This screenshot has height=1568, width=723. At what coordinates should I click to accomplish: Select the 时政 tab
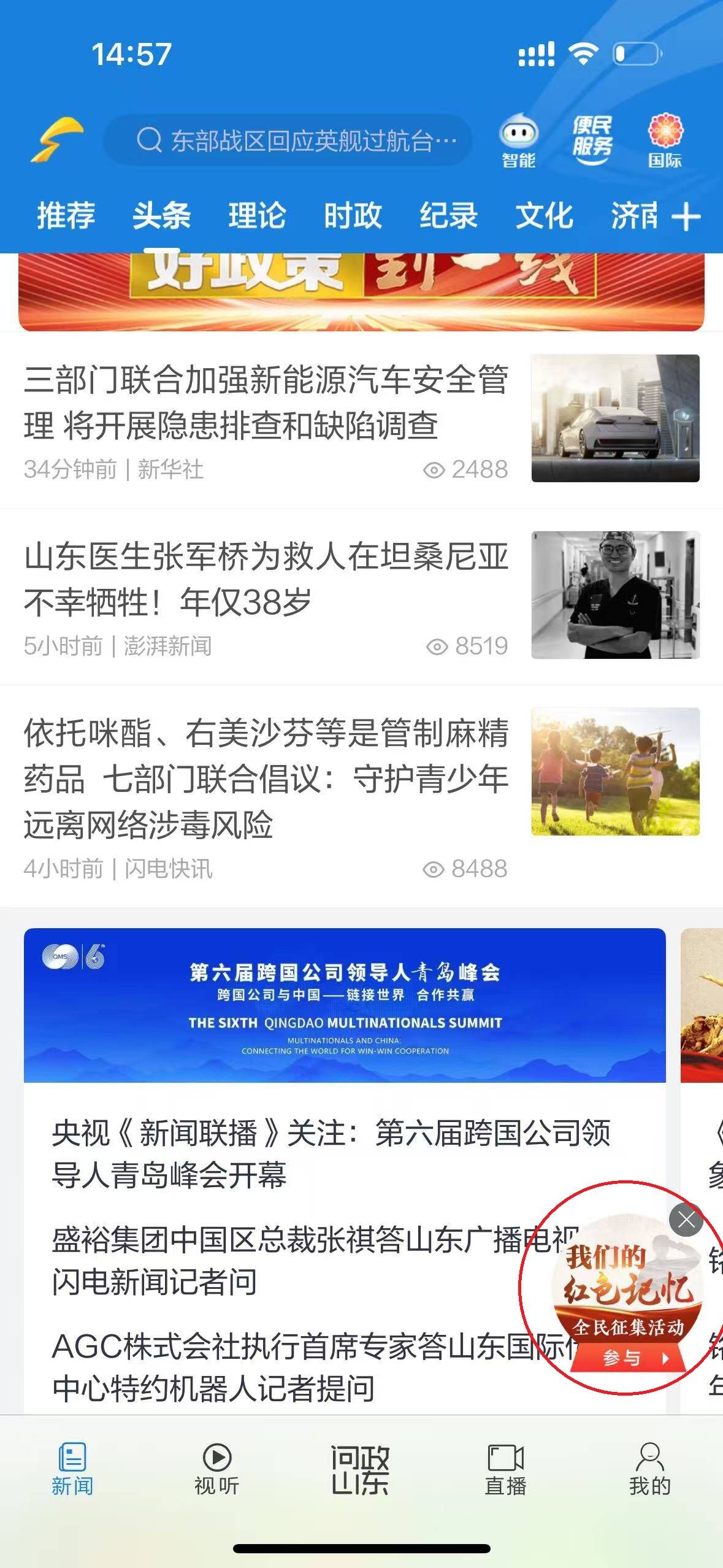click(353, 216)
